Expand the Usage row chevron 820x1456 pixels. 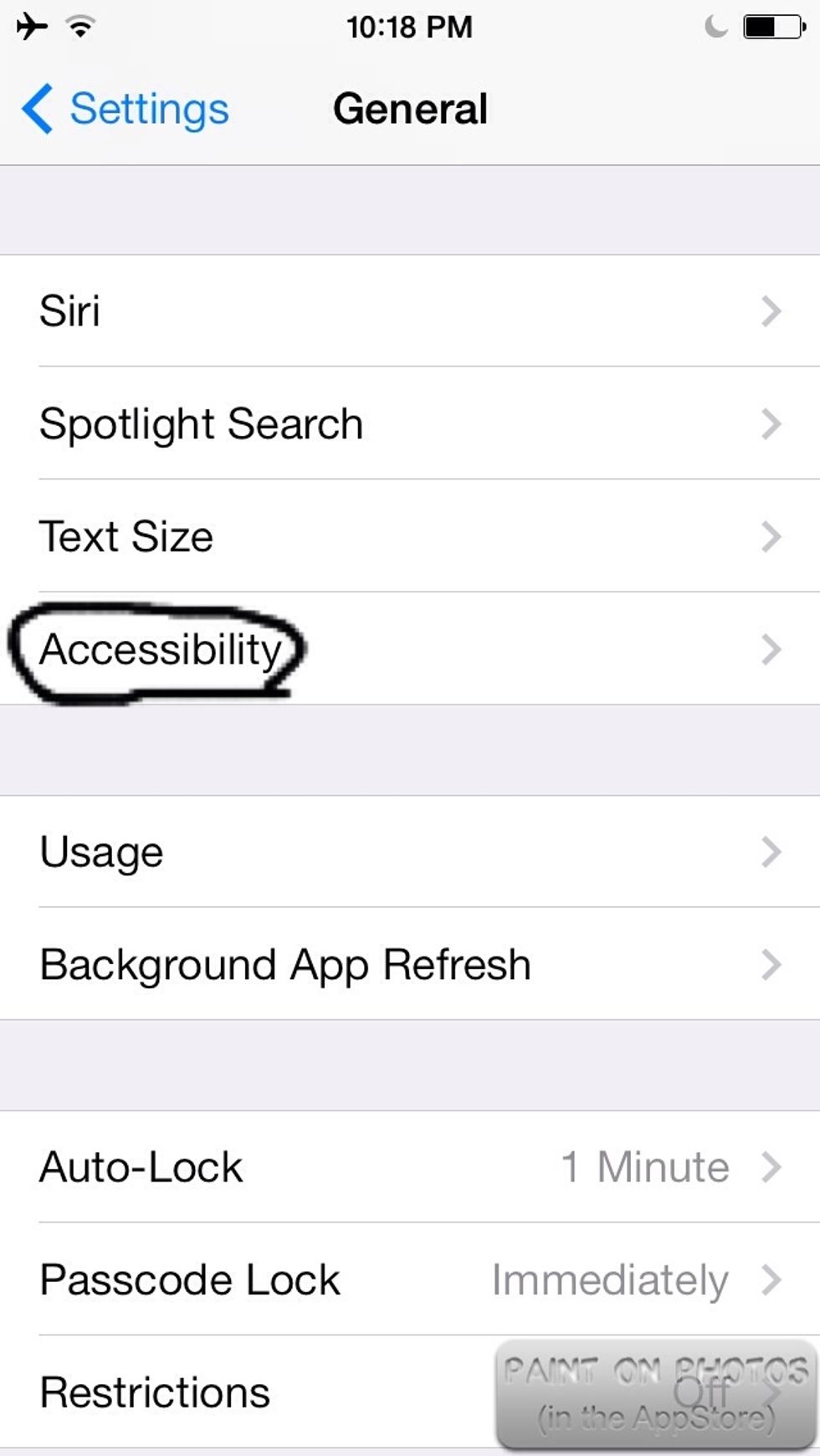pos(771,851)
